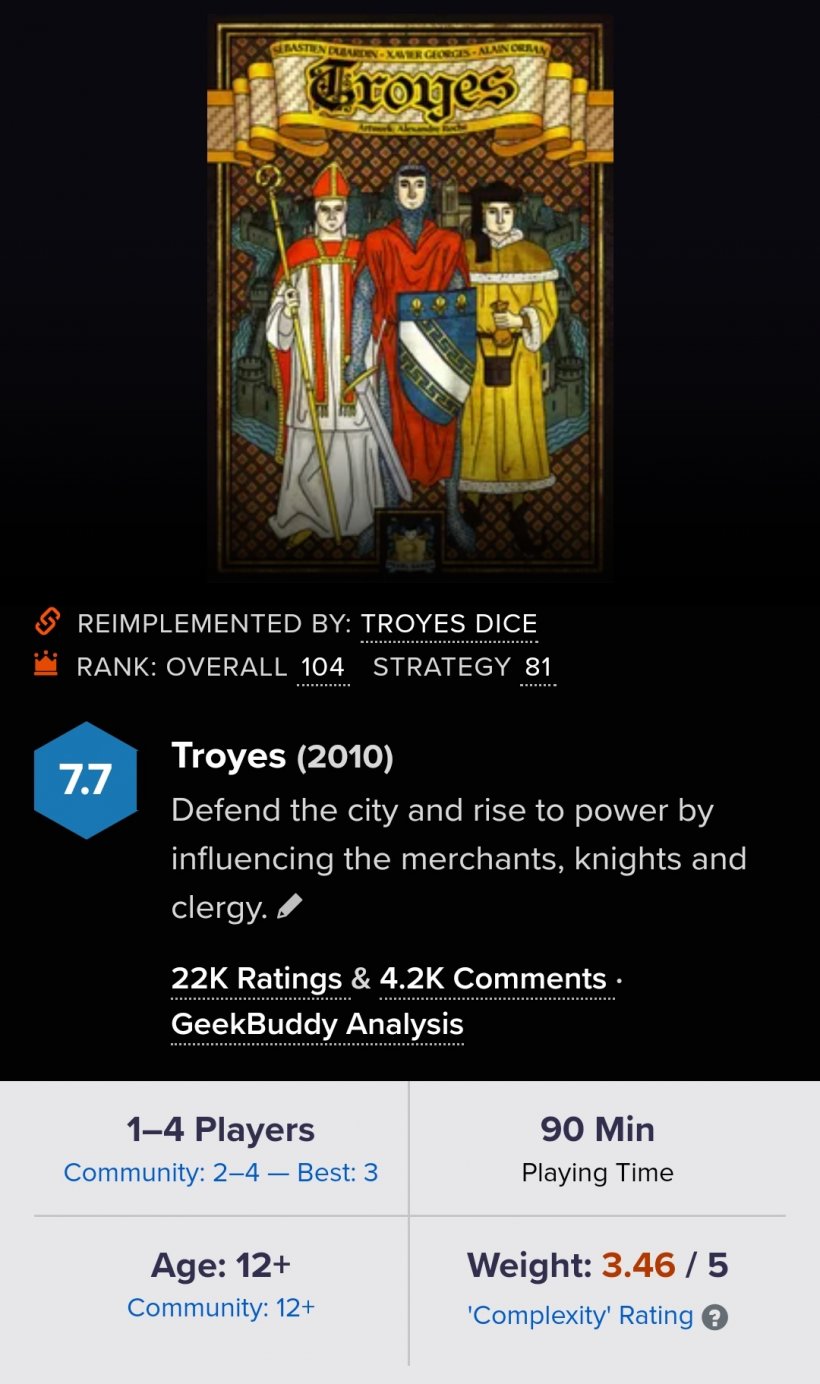Edit the game description with the pencil icon
This screenshot has height=1384, width=820.
tap(290, 907)
